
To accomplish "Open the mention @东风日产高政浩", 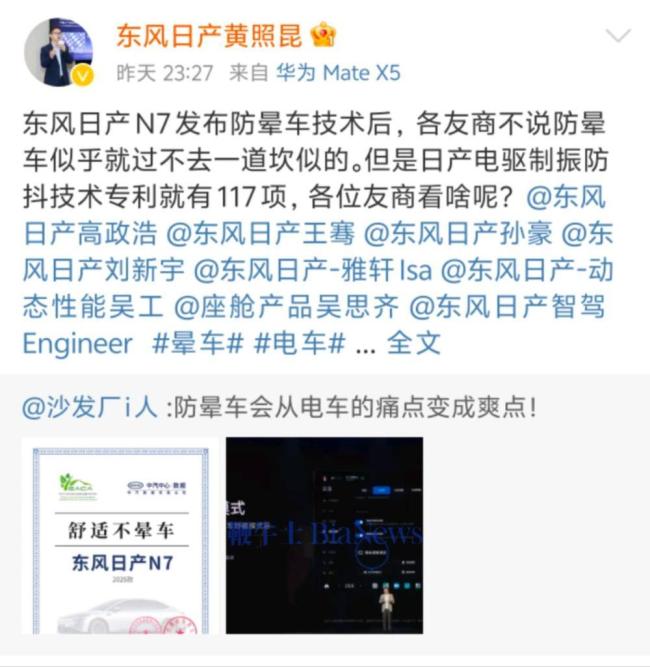I will click(90, 236).
